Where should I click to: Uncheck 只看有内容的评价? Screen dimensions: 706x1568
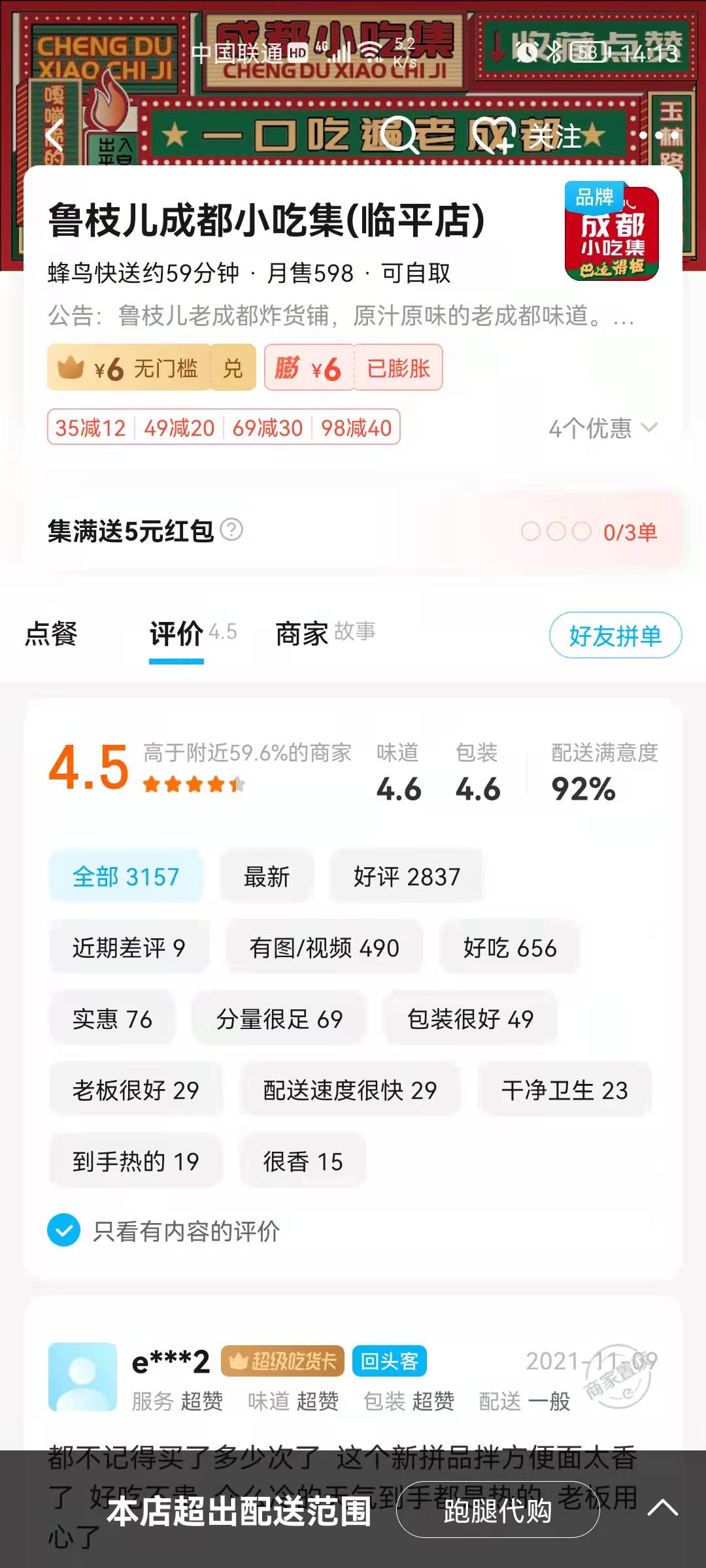[x=64, y=1231]
